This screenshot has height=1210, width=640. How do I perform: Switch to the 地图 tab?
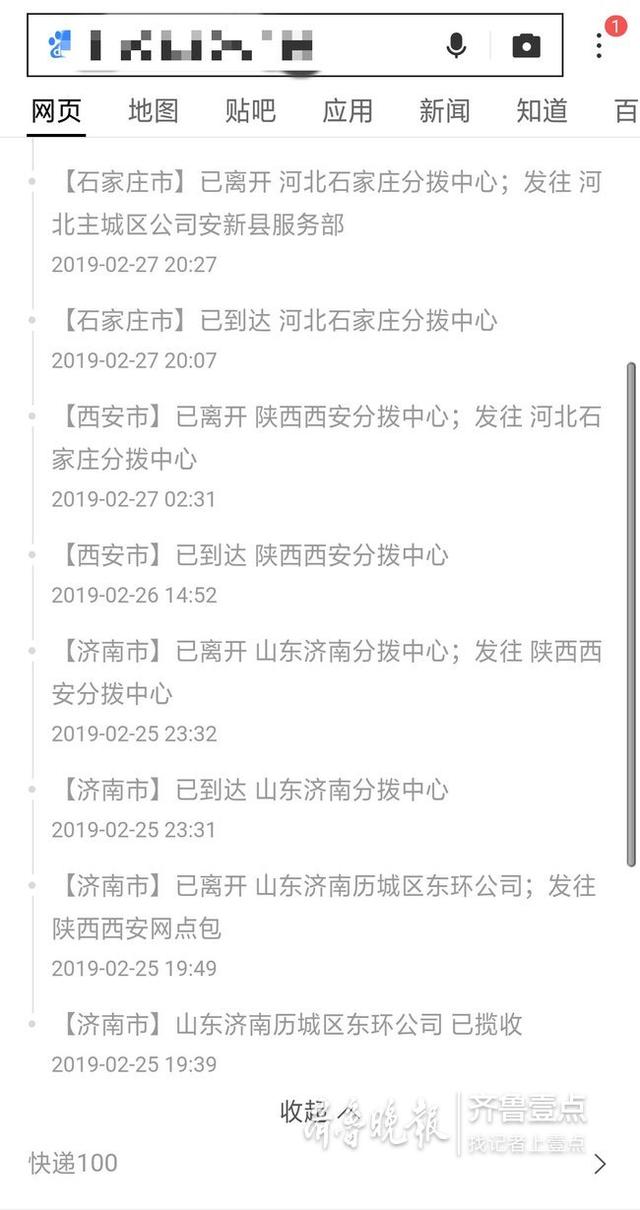[153, 111]
